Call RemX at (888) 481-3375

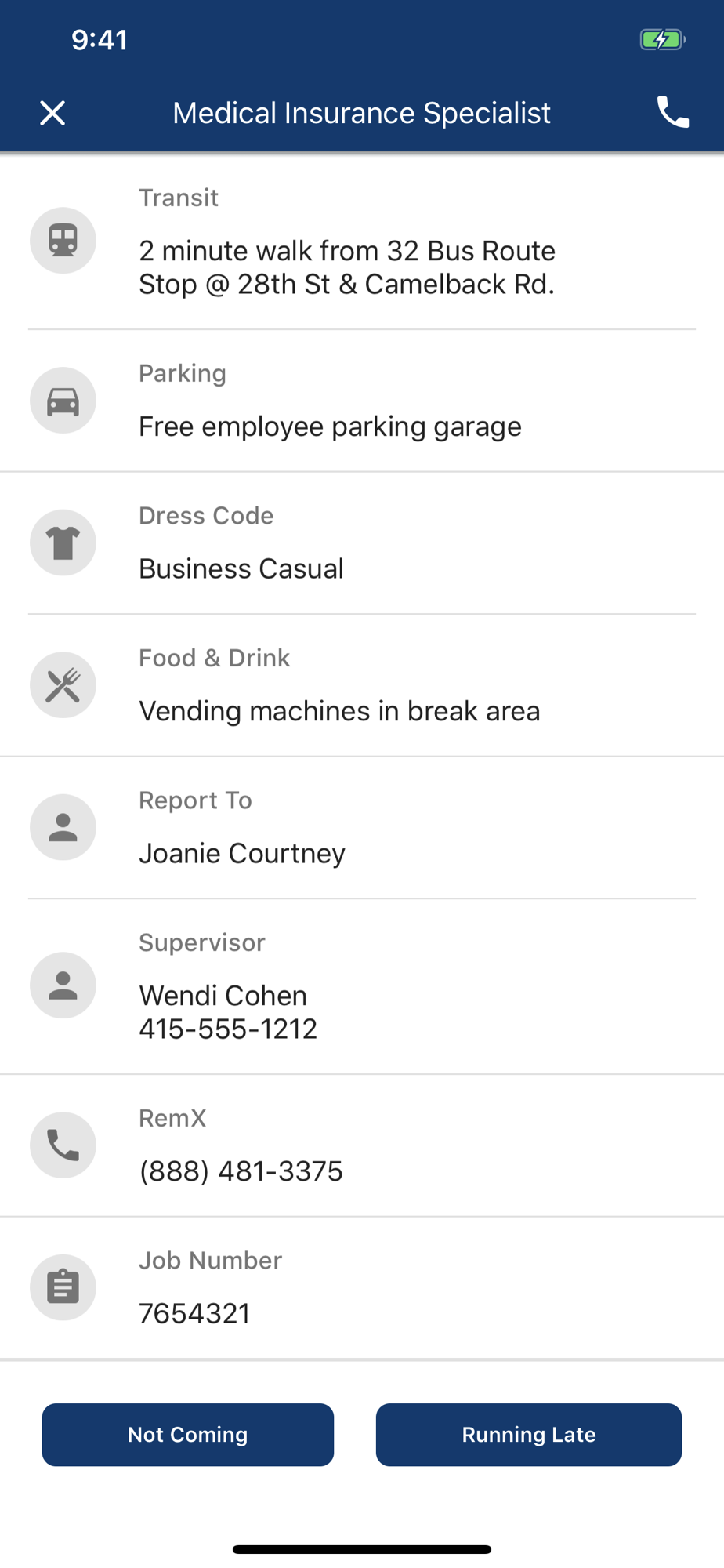[x=362, y=1145]
